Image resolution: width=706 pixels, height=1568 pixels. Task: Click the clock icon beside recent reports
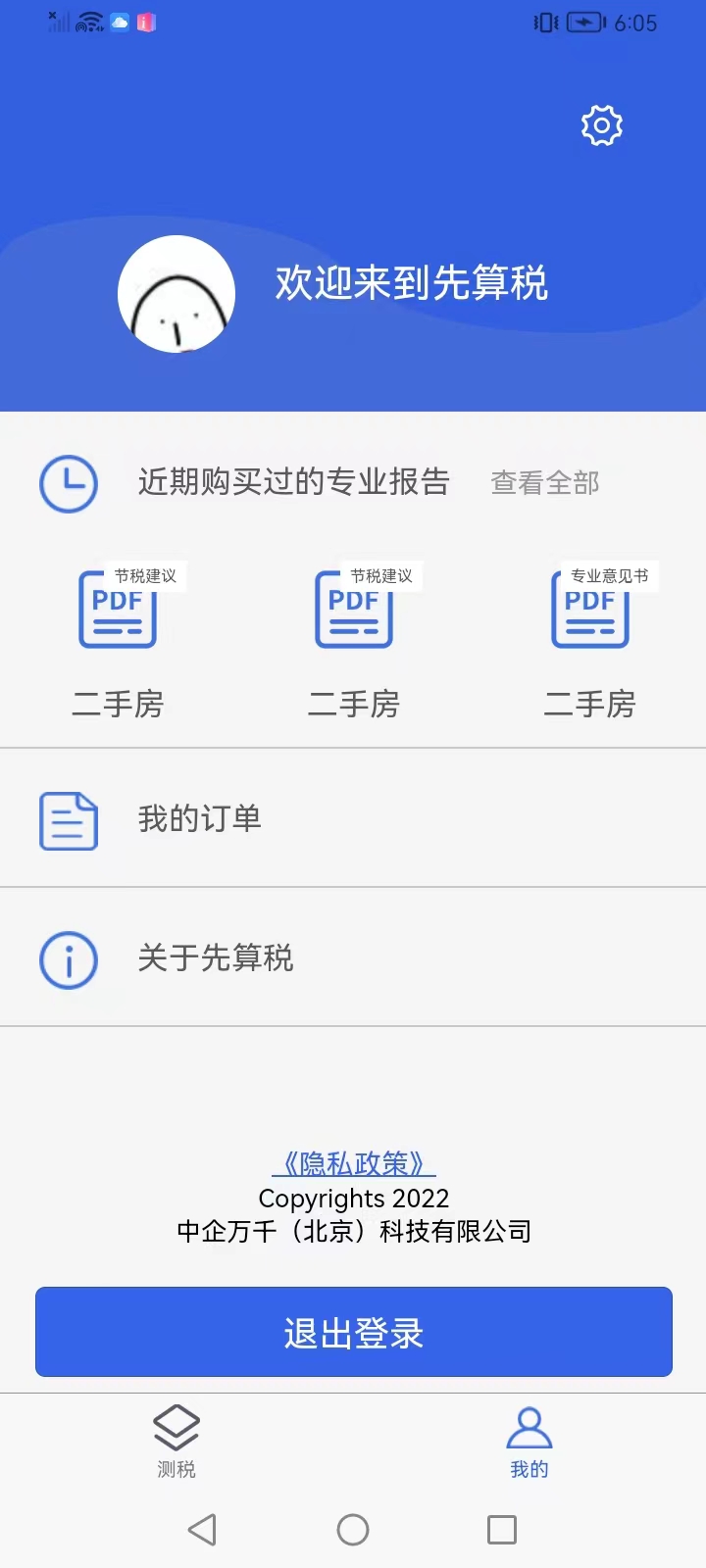(68, 483)
